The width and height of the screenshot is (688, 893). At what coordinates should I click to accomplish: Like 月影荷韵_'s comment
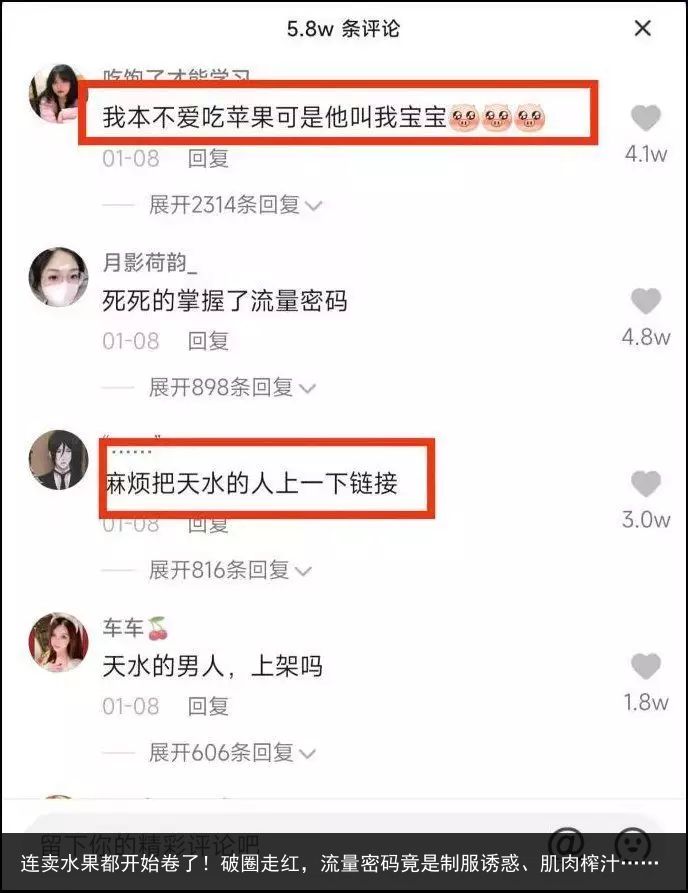click(646, 301)
